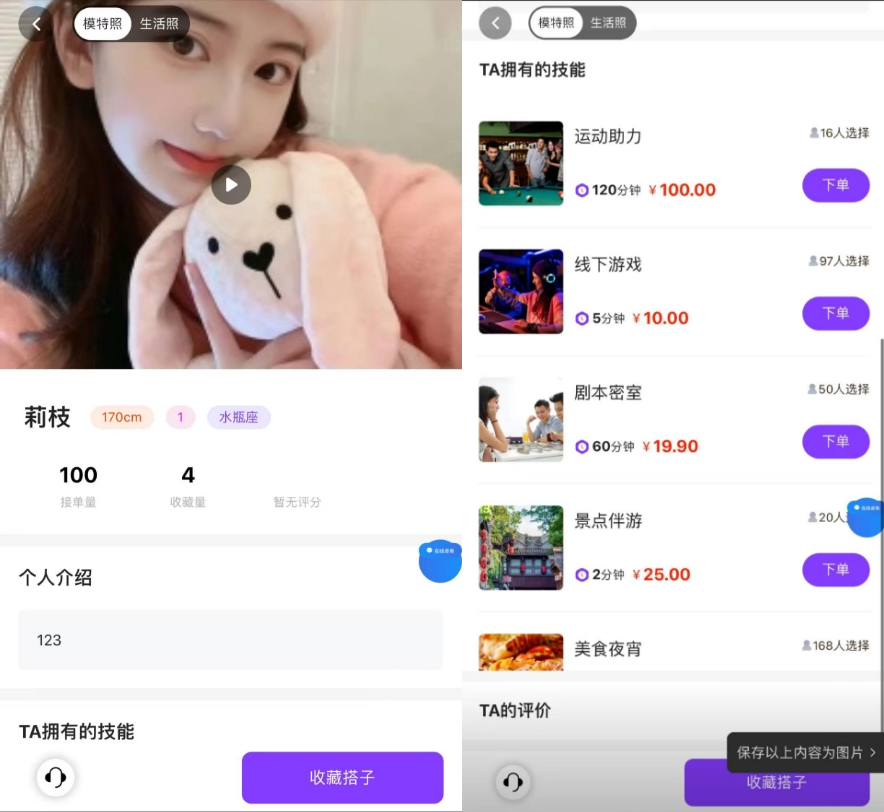Play the profile video of 莉枝
Viewport: 884px width, 812px height.
coord(231,185)
